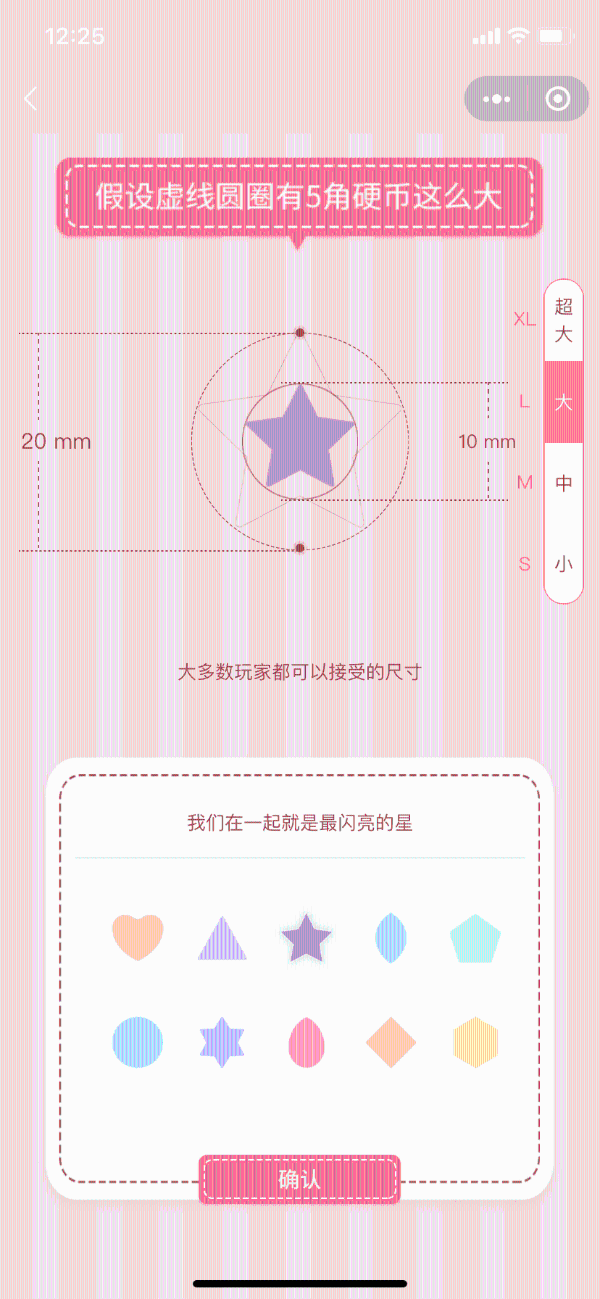Choose the 中 (M) size option
Viewport: 600px width, 1299px height.
tap(563, 483)
